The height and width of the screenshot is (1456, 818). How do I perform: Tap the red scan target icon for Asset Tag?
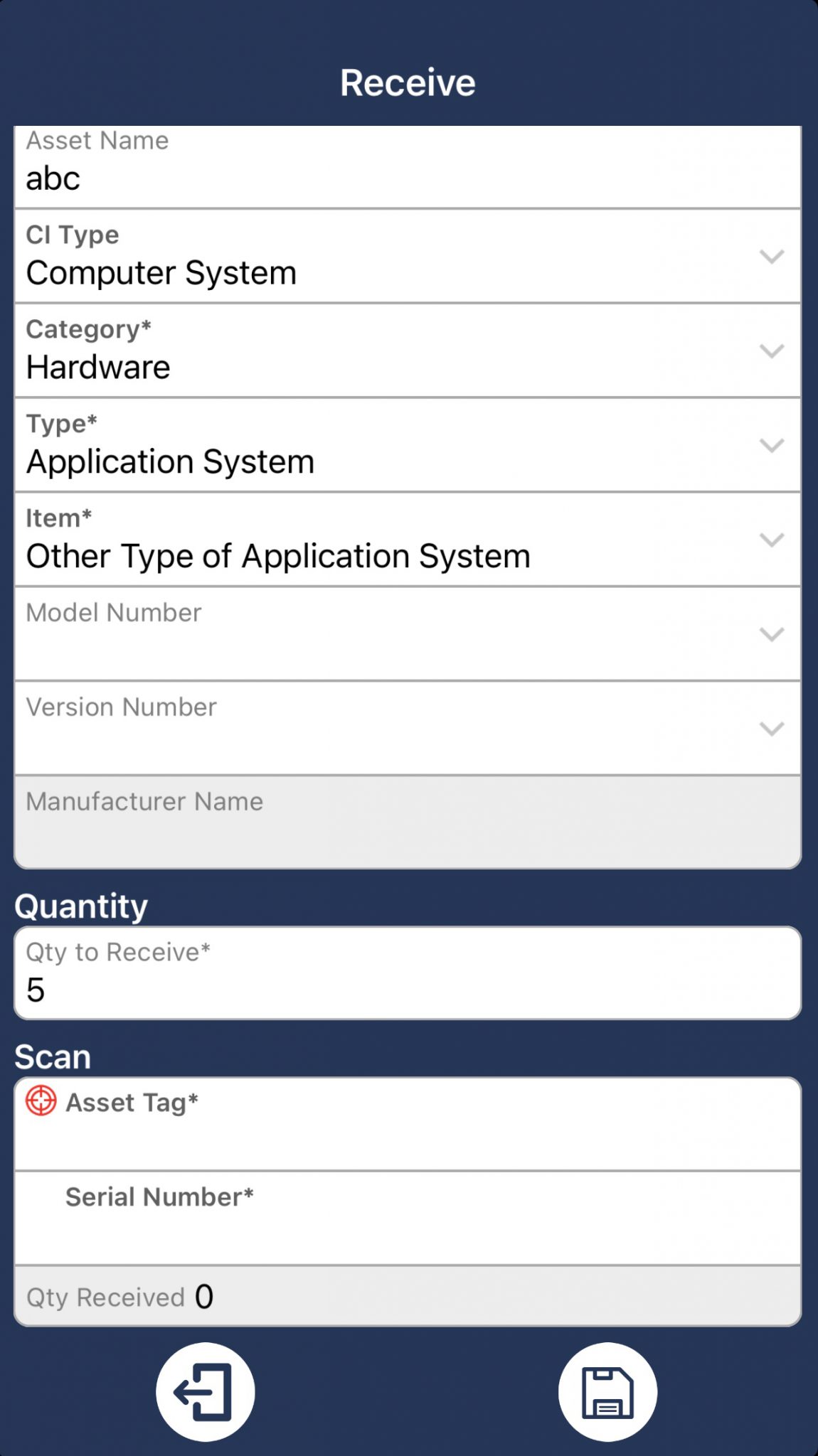click(x=41, y=1101)
